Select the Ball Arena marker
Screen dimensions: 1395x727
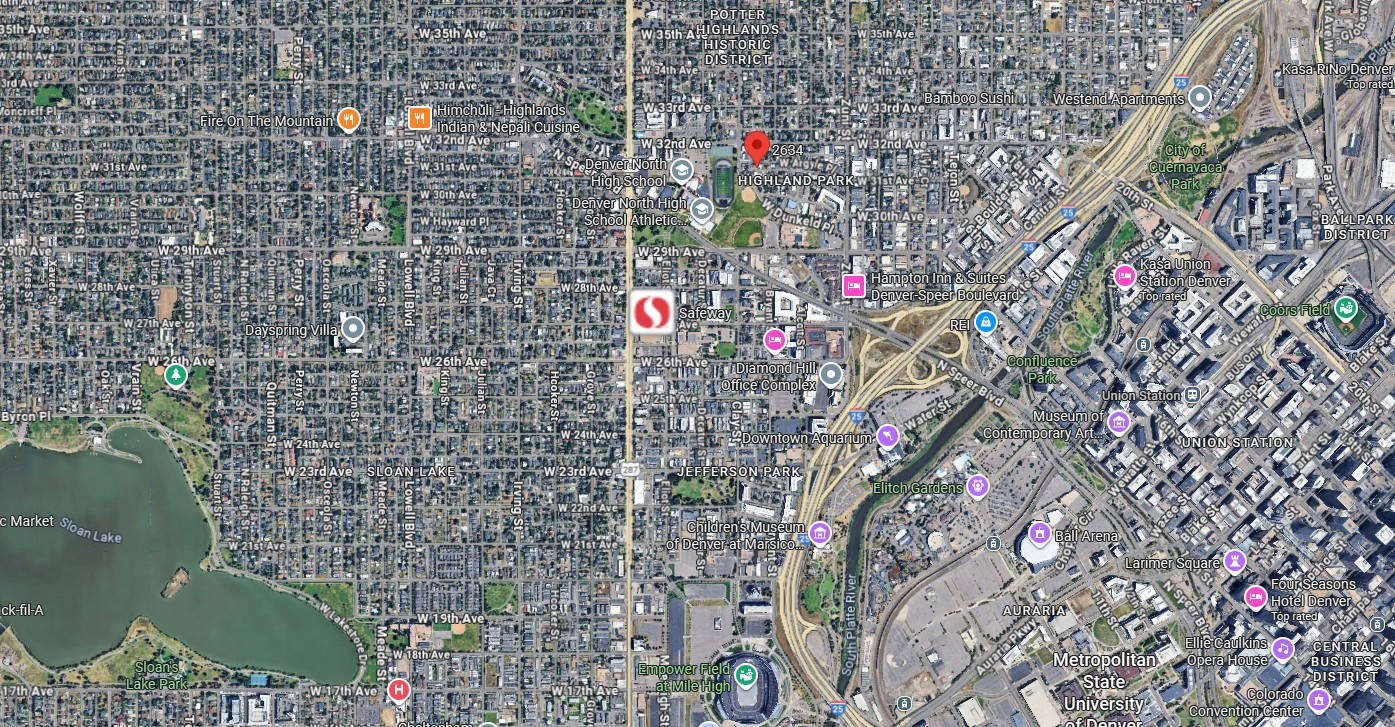coord(1040,533)
